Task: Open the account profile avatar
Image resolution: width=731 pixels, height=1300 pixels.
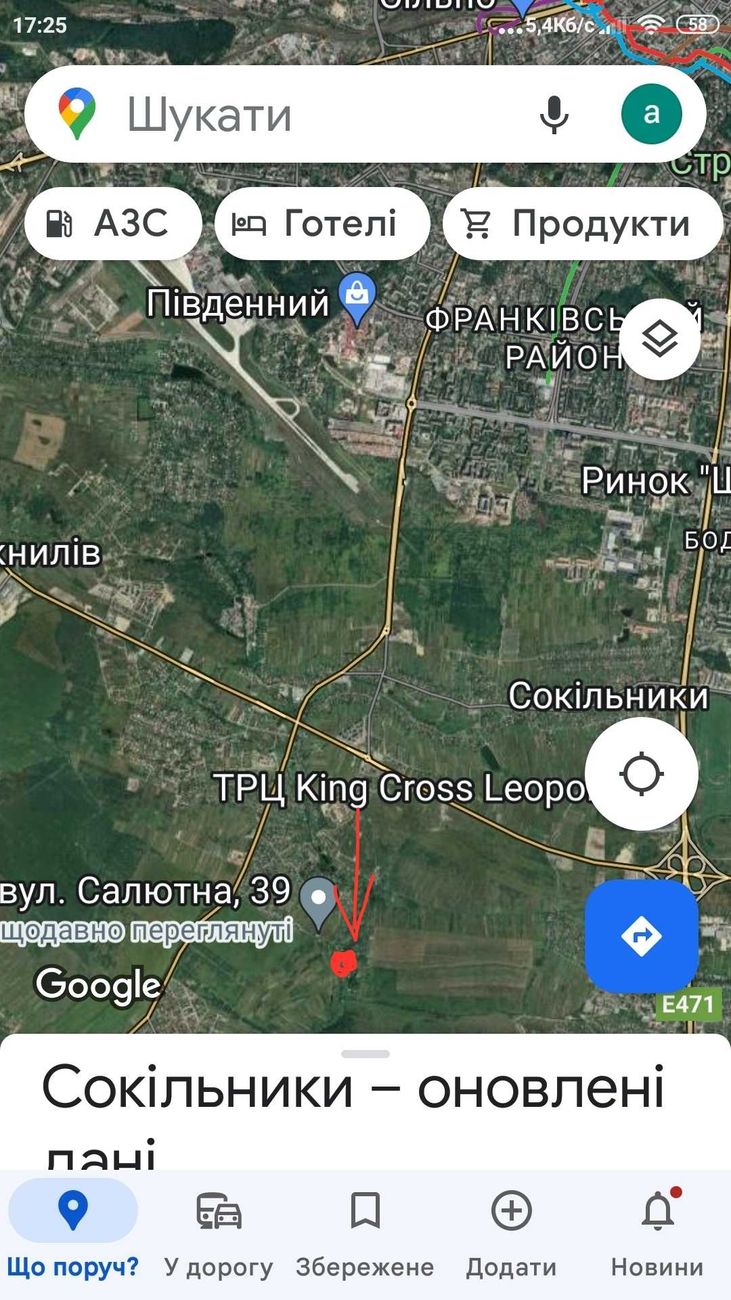Action: coord(651,114)
